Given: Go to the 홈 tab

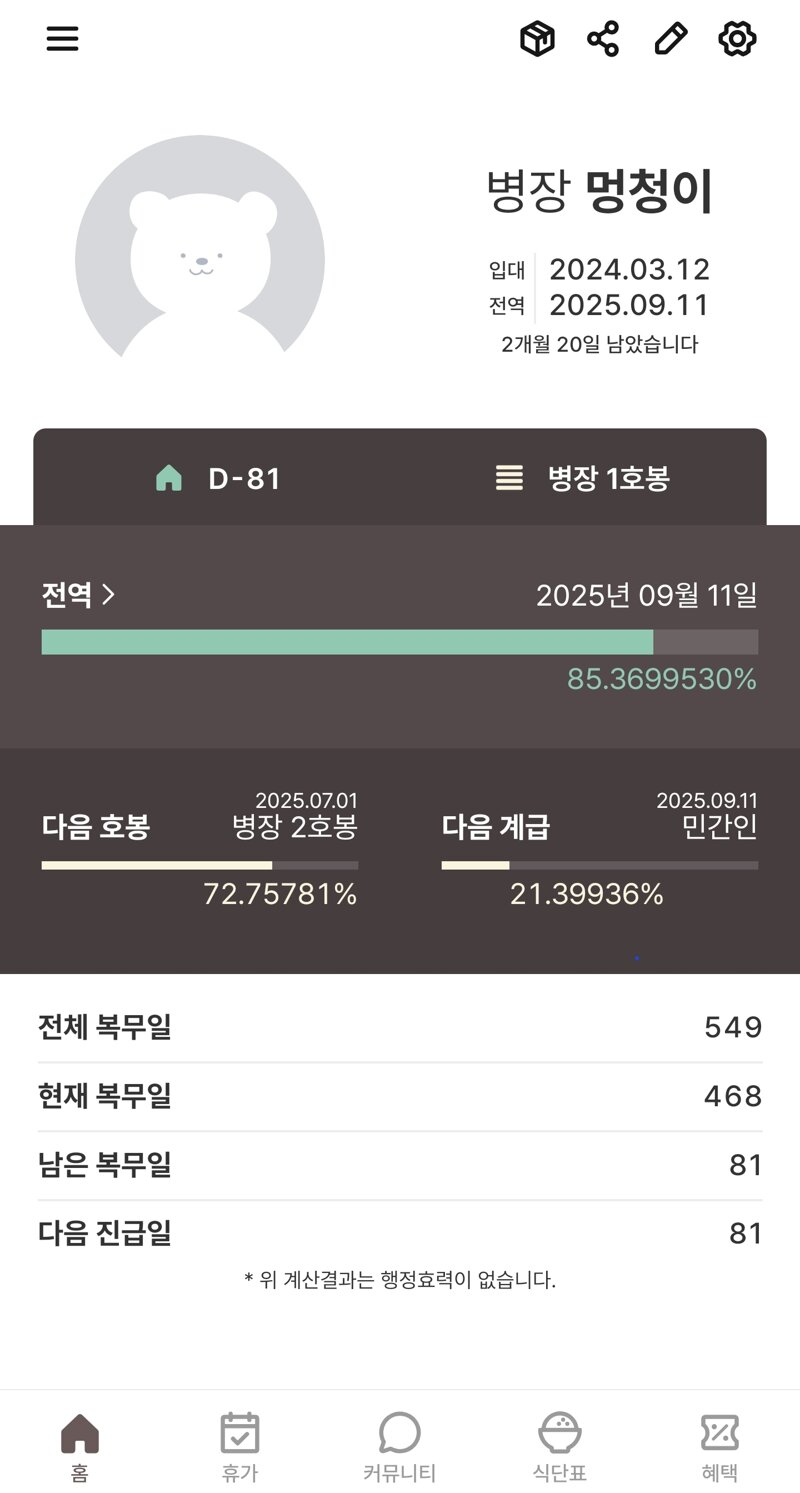Looking at the screenshot, I should click(x=80, y=1446).
